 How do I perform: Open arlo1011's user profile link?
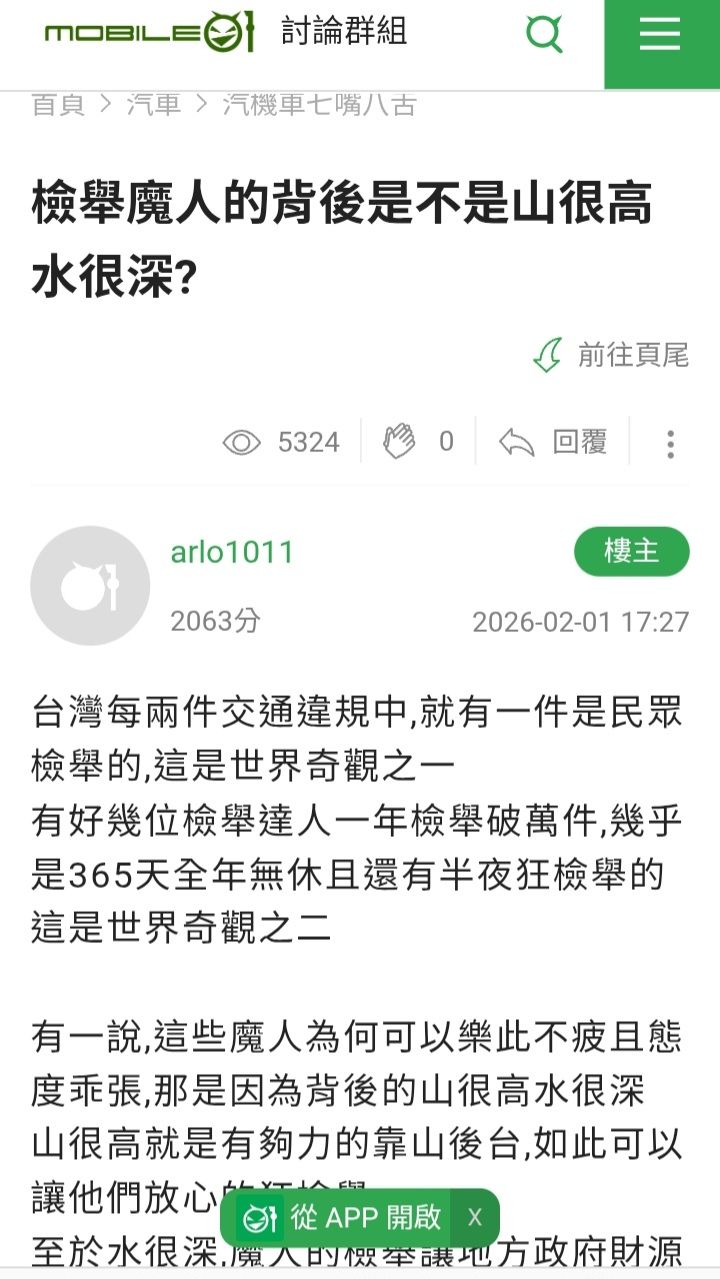click(232, 553)
